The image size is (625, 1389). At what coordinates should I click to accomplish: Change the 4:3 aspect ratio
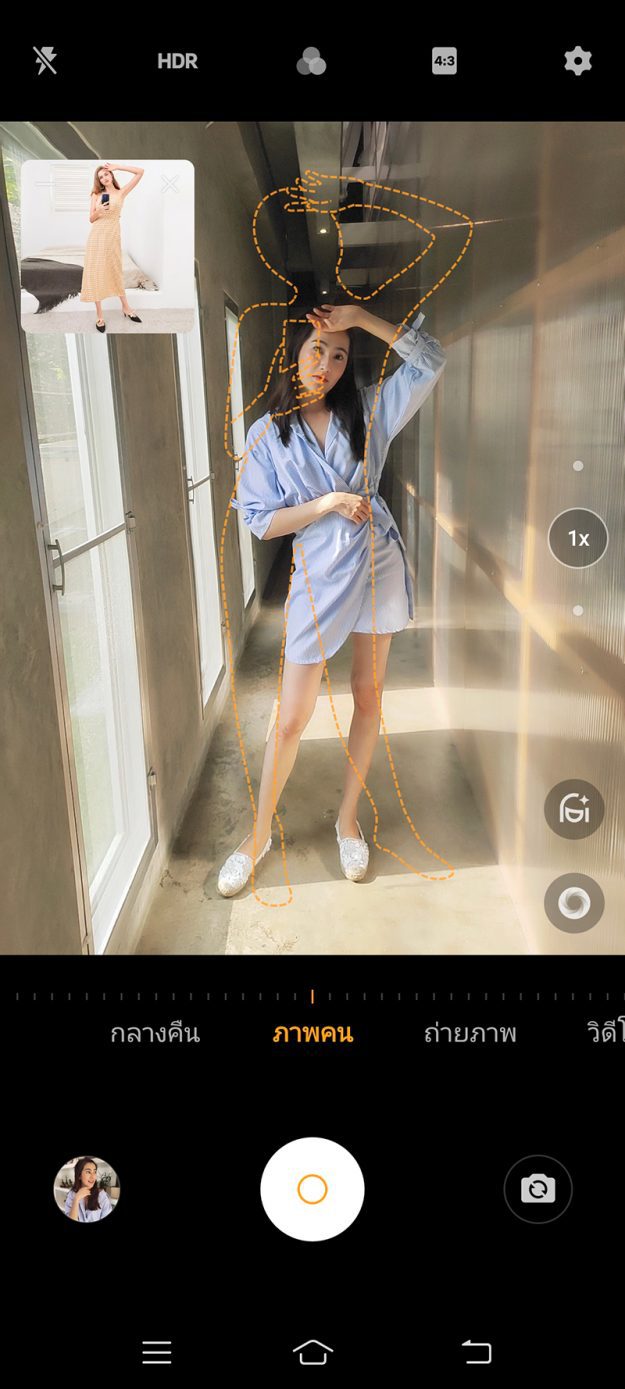click(x=444, y=61)
